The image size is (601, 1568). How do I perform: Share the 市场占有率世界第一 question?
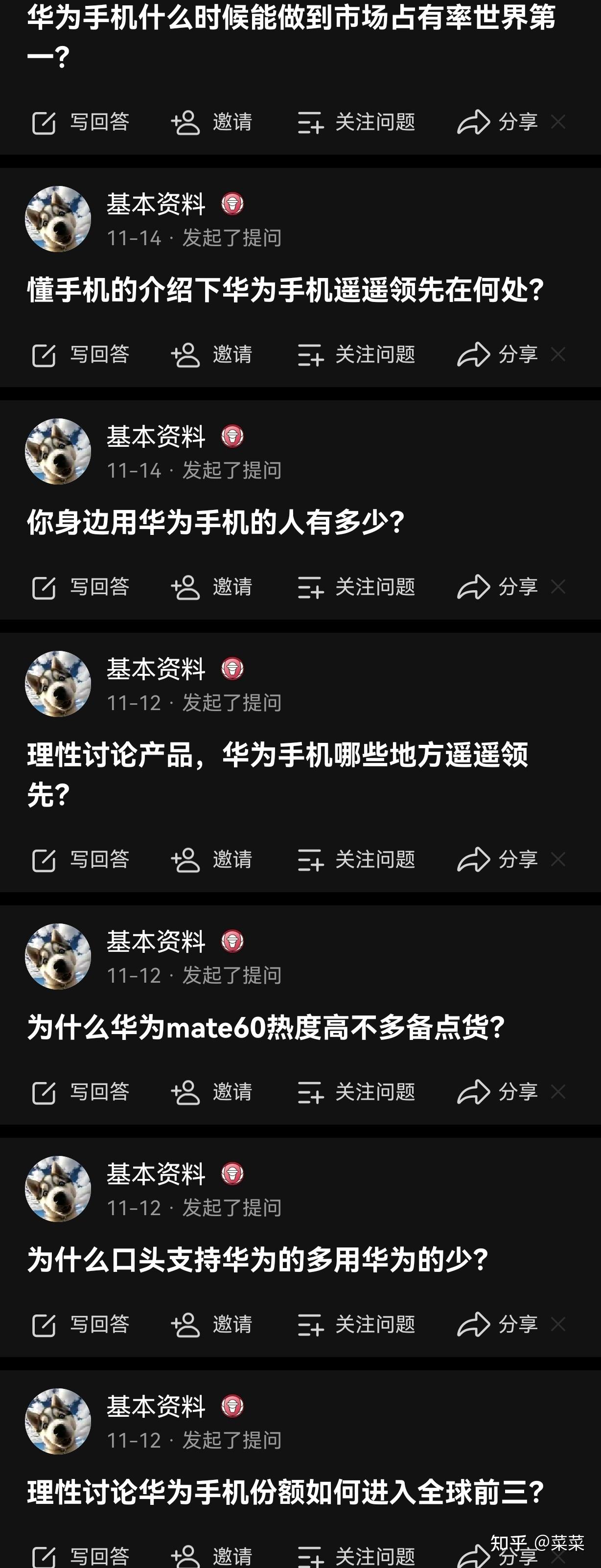tap(497, 122)
